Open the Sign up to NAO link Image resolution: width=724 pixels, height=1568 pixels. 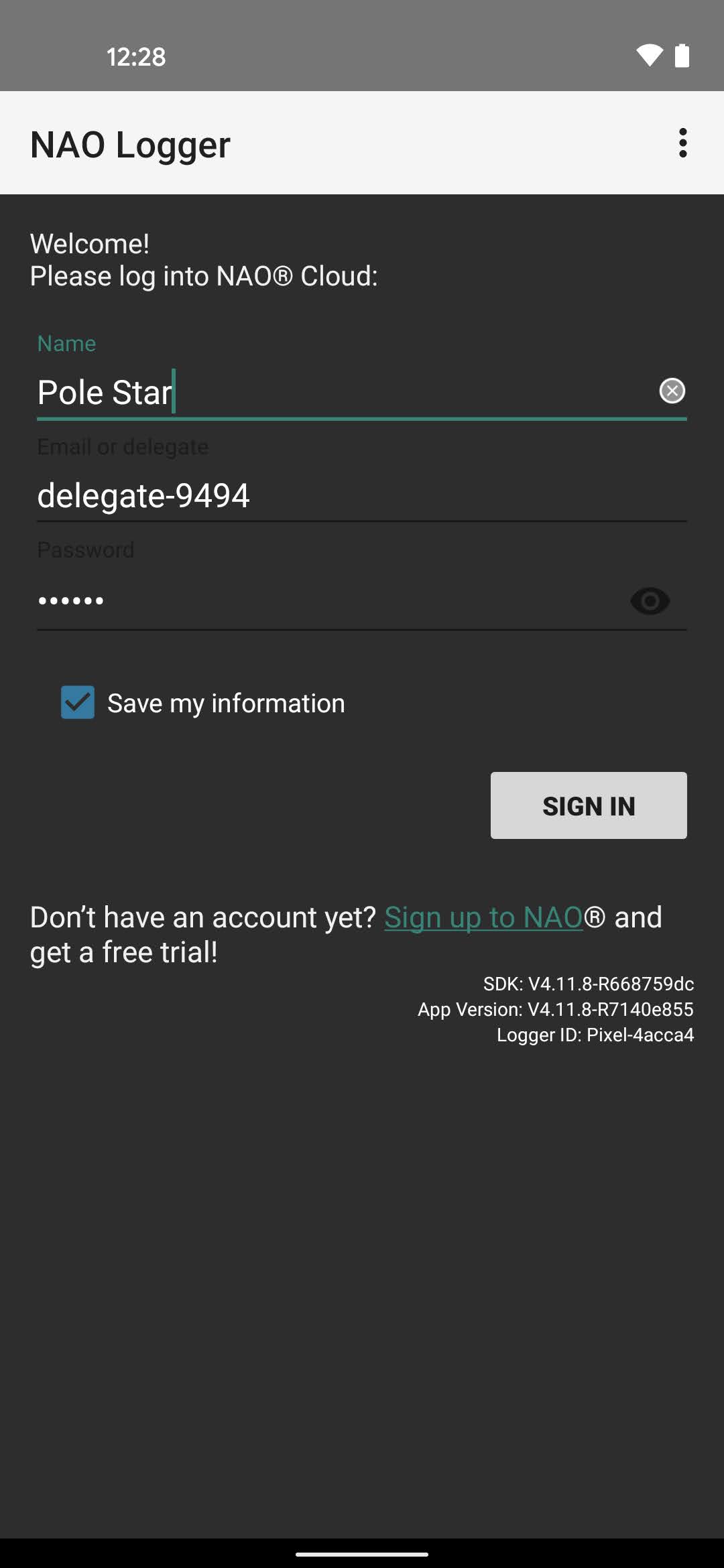(x=483, y=917)
